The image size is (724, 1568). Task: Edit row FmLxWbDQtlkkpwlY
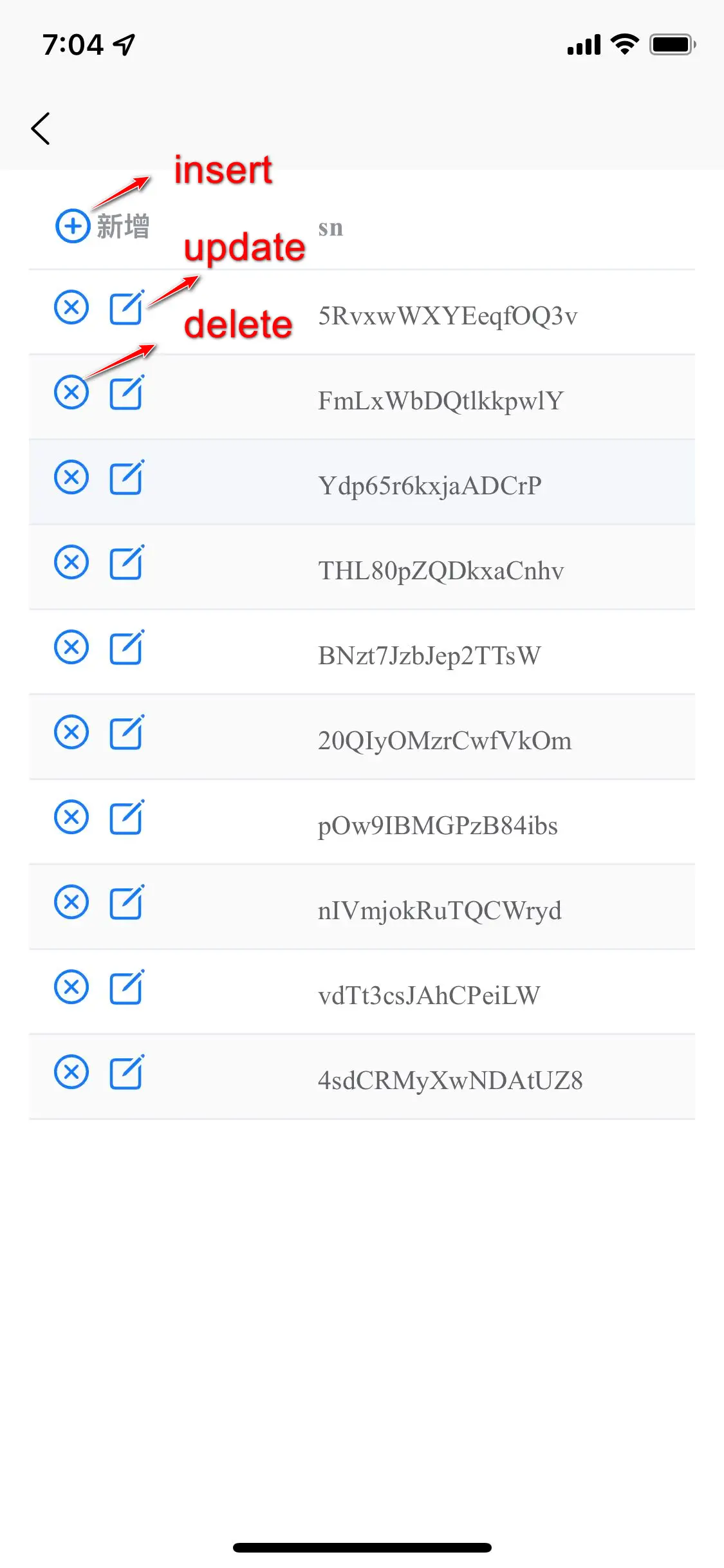click(127, 393)
